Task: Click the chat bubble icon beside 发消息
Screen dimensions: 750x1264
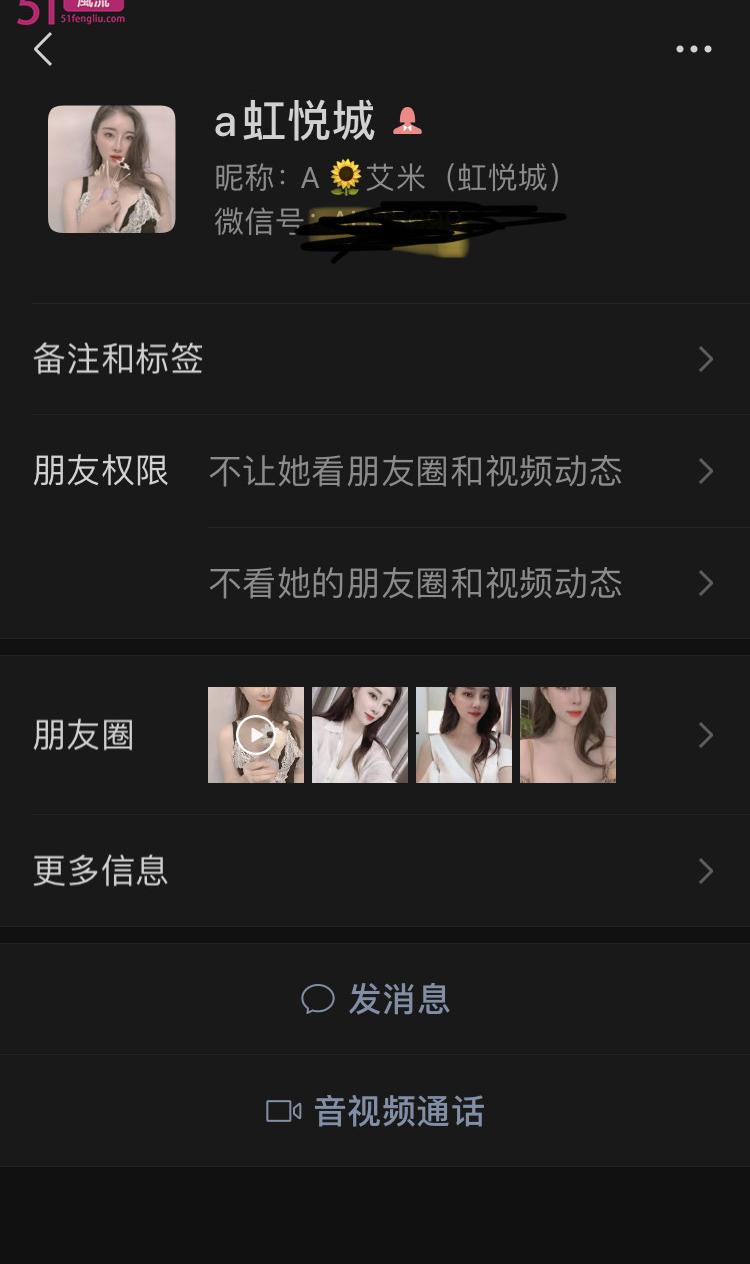Action: pos(319,999)
